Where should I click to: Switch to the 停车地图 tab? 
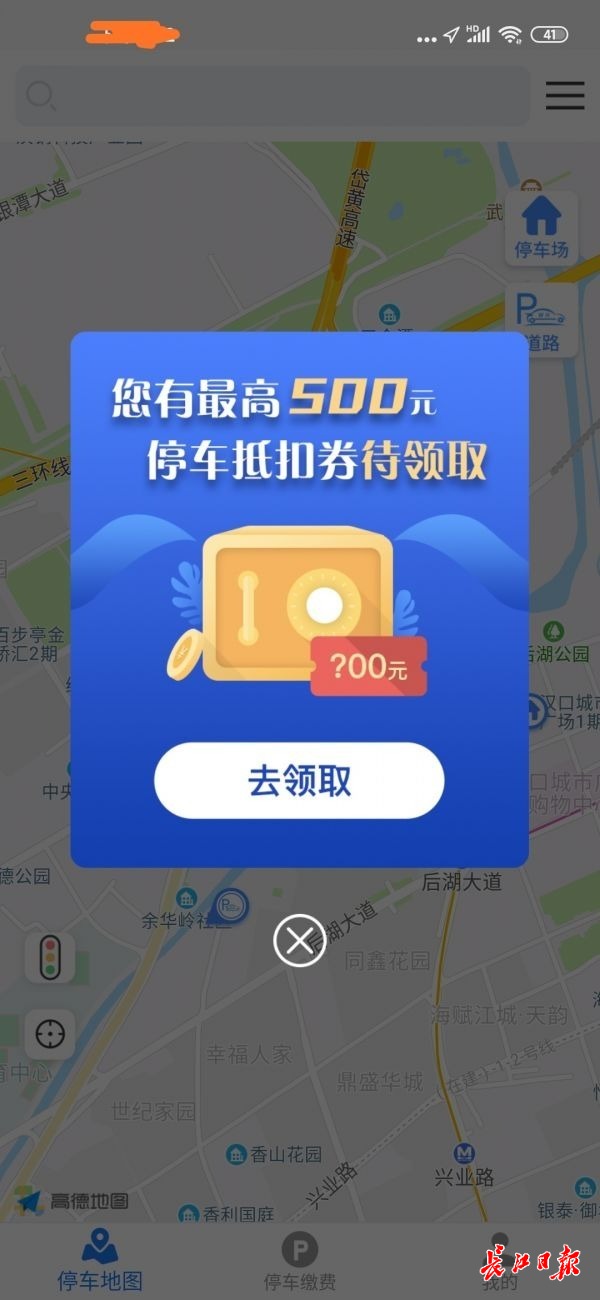[x=99, y=1262]
